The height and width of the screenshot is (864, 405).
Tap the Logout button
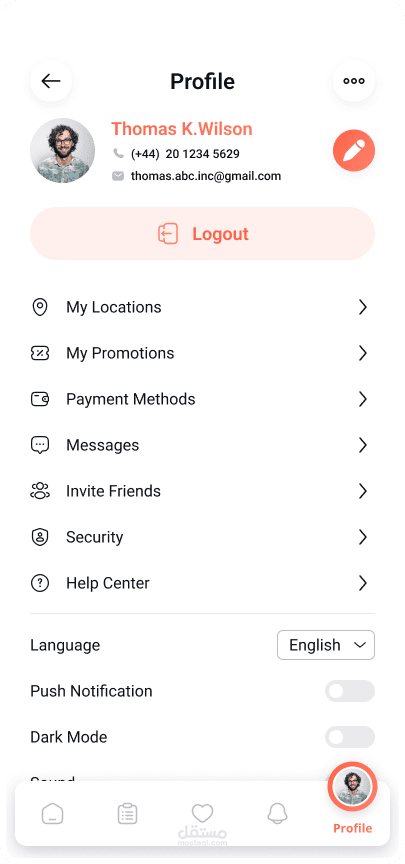202,234
